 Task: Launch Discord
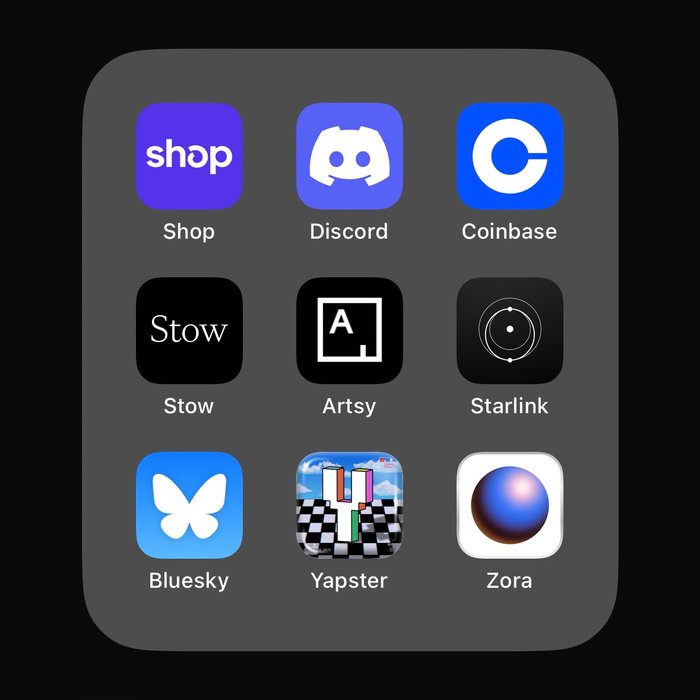coord(349,156)
